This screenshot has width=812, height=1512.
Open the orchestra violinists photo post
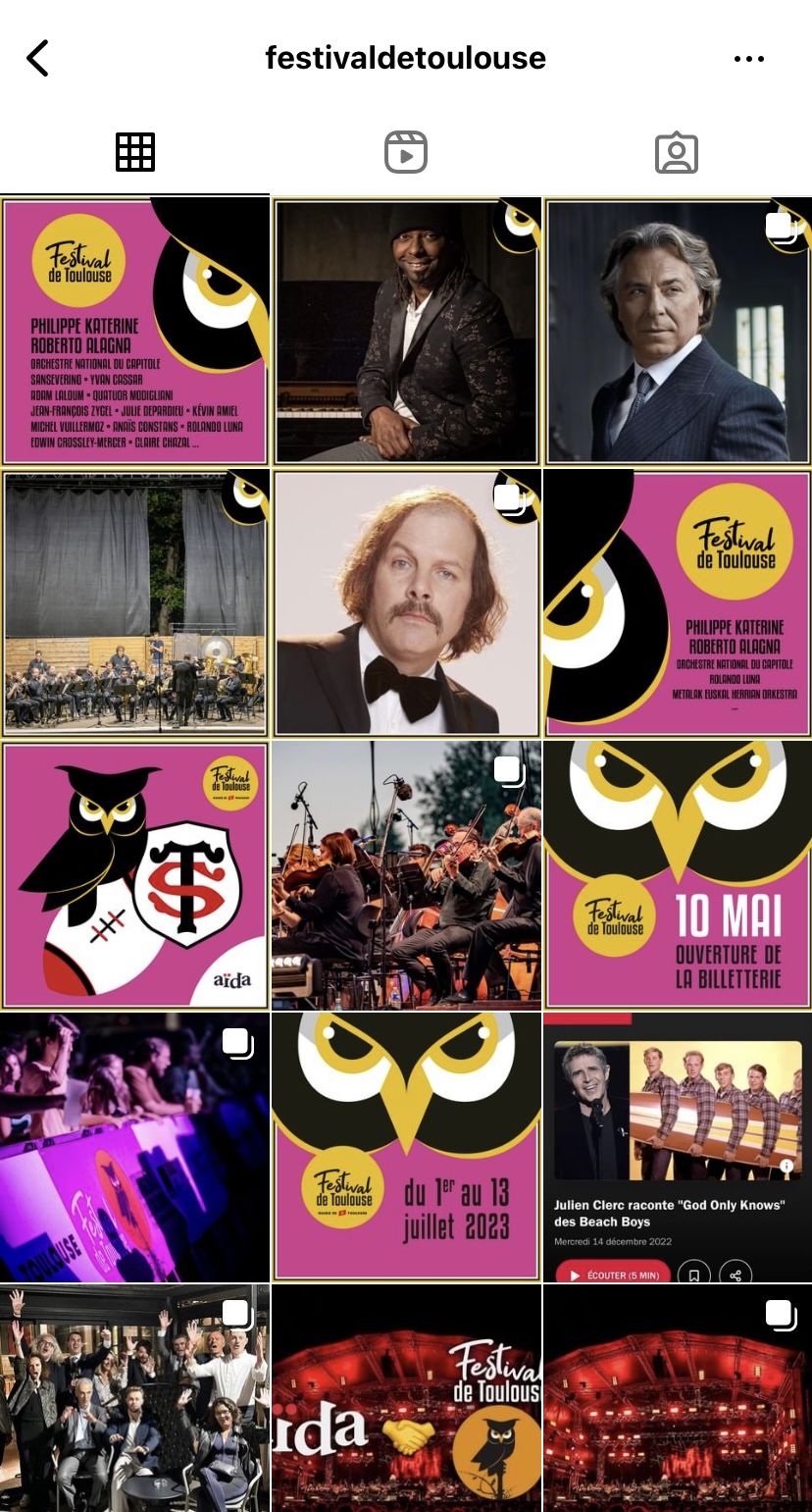(405, 874)
